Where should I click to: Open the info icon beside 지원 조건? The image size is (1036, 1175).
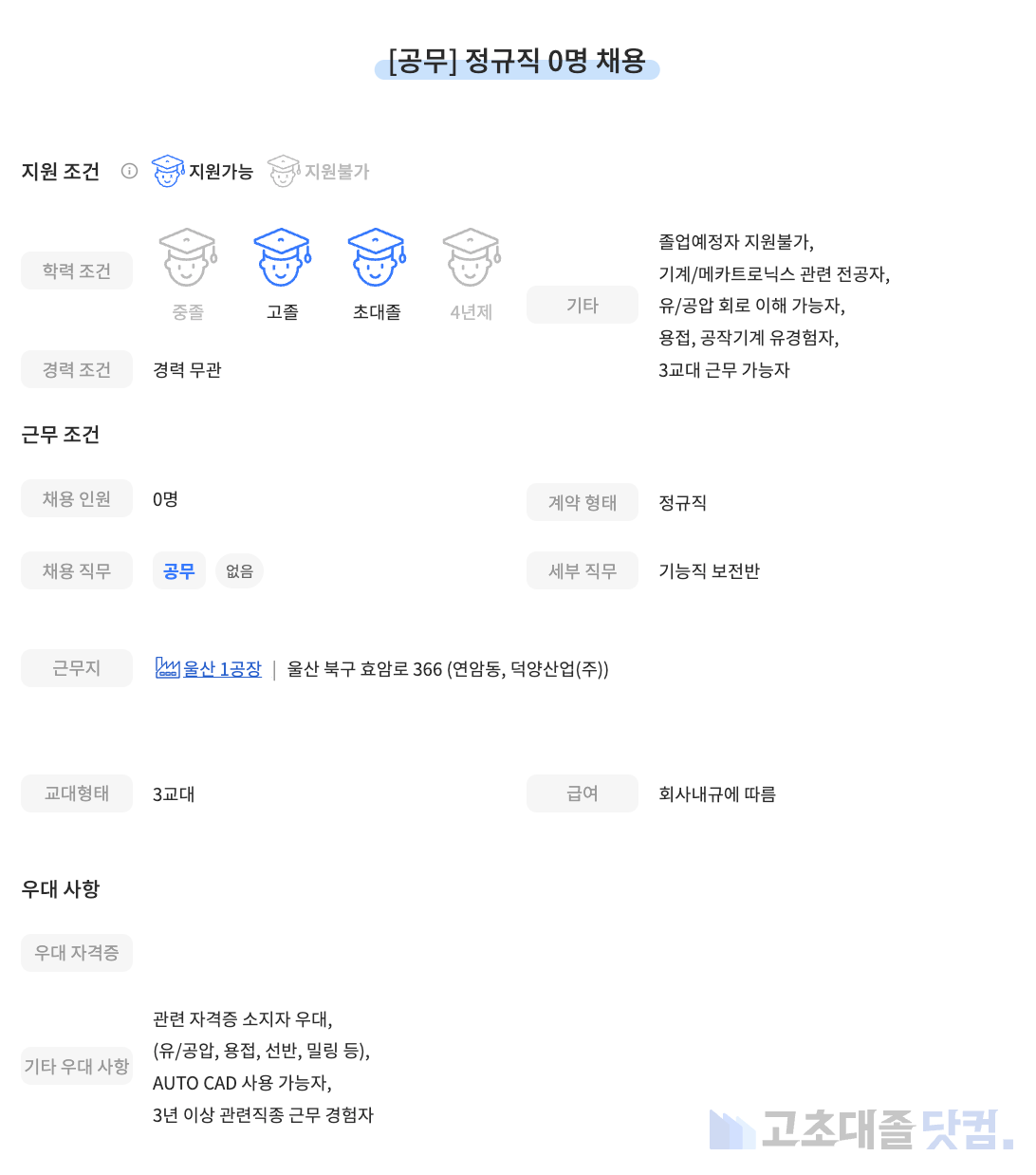pyautogui.click(x=130, y=171)
